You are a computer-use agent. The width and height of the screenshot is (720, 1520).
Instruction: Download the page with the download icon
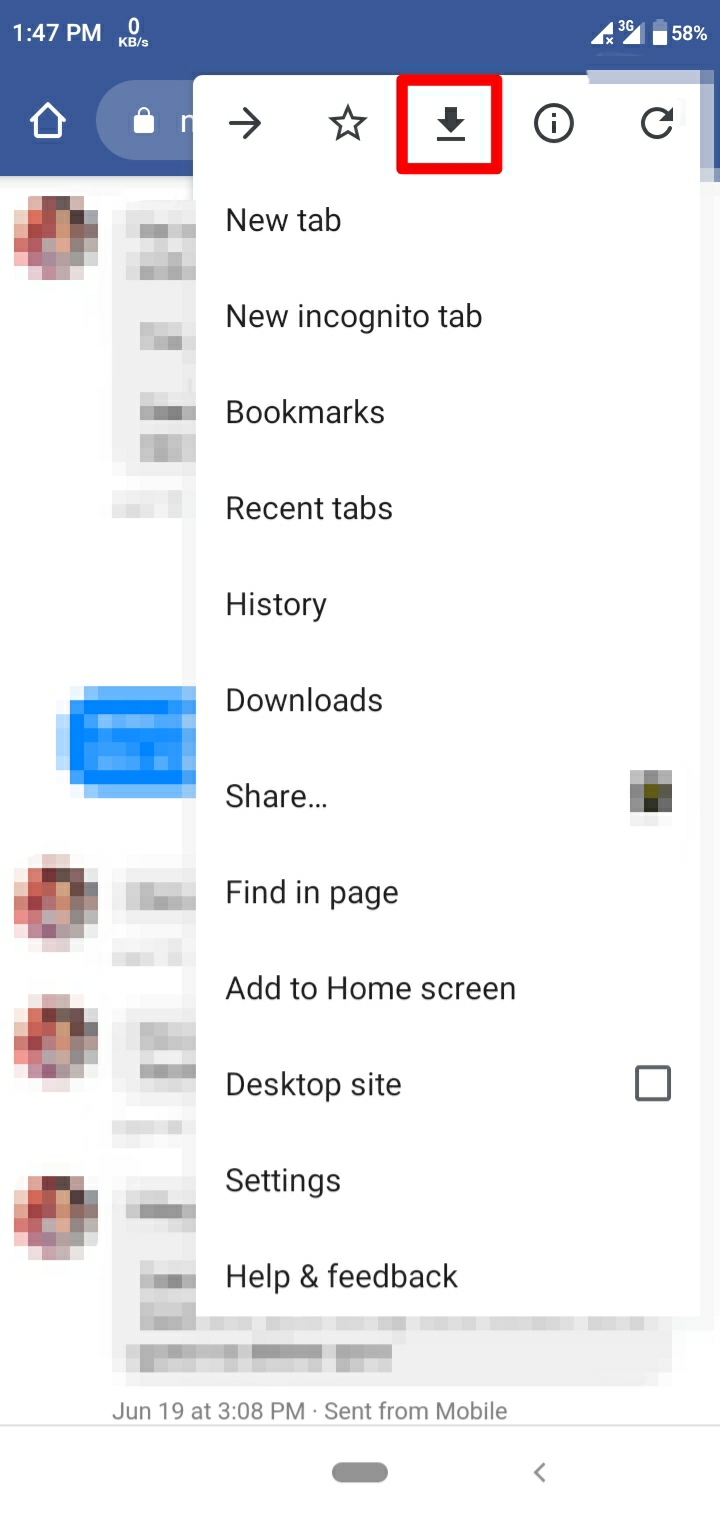[x=451, y=124]
